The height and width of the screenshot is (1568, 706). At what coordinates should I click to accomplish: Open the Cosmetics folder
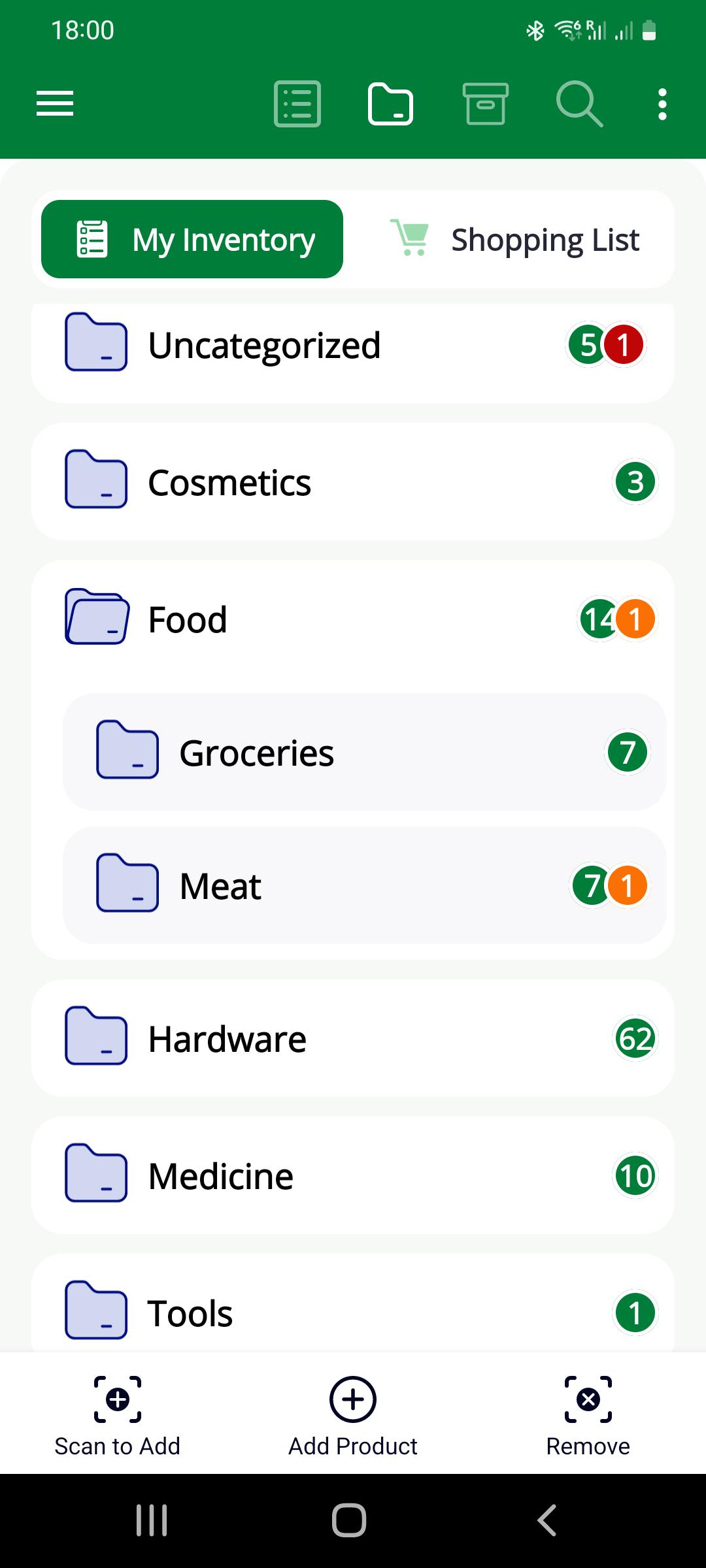[353, 482]
